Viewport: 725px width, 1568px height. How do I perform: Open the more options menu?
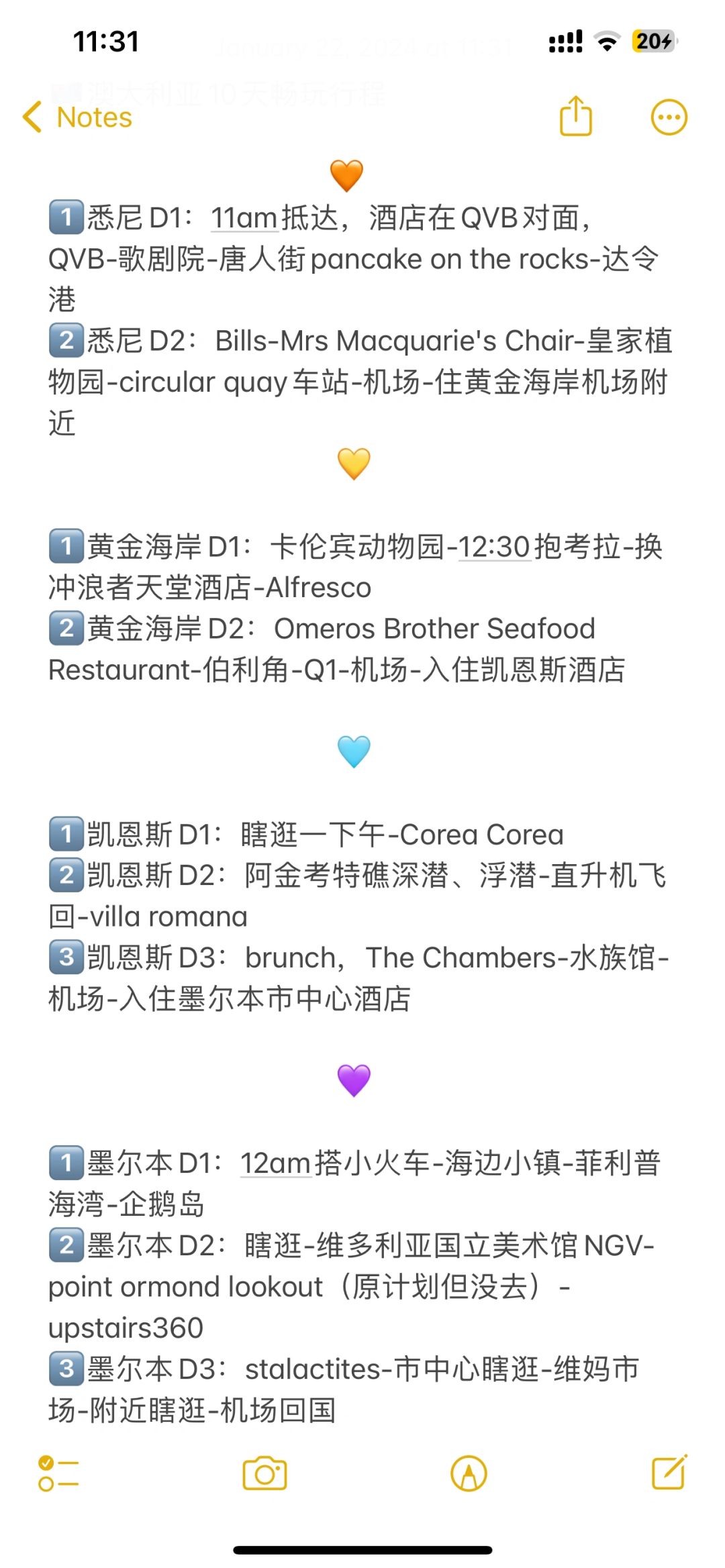669,118
